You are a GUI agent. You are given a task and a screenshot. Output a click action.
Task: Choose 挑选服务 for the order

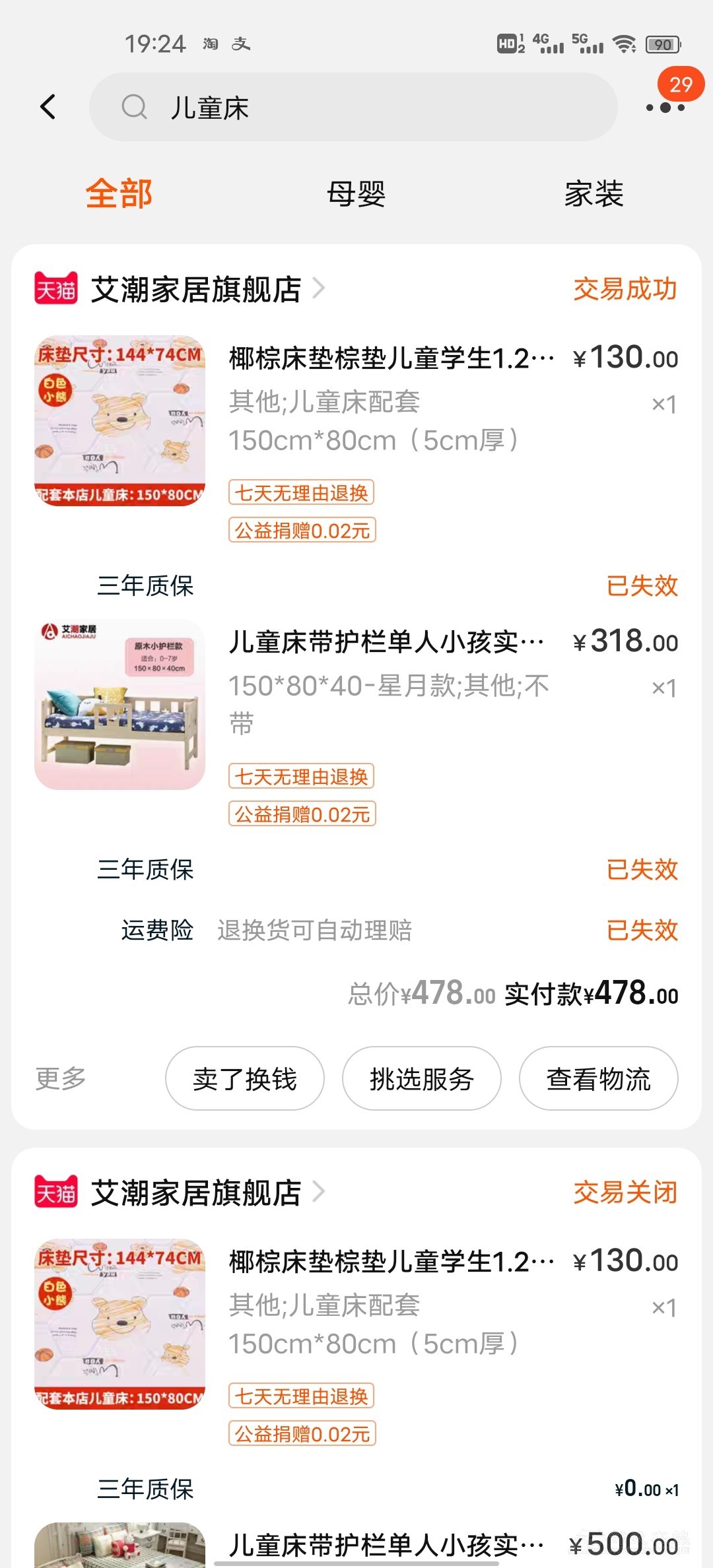click(422, 1078)
